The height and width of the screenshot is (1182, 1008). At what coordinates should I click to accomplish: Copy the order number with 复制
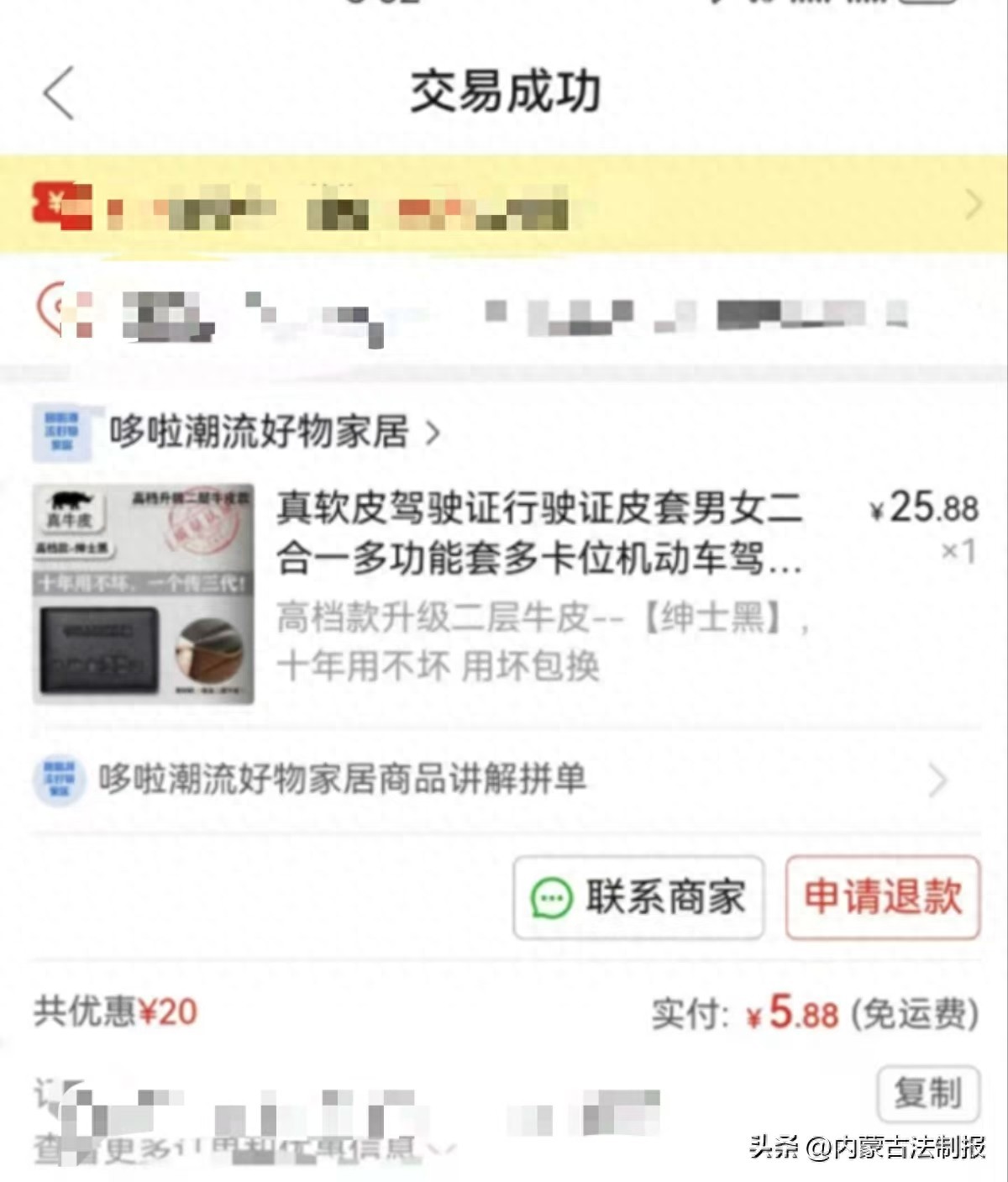coord(927,1093)
